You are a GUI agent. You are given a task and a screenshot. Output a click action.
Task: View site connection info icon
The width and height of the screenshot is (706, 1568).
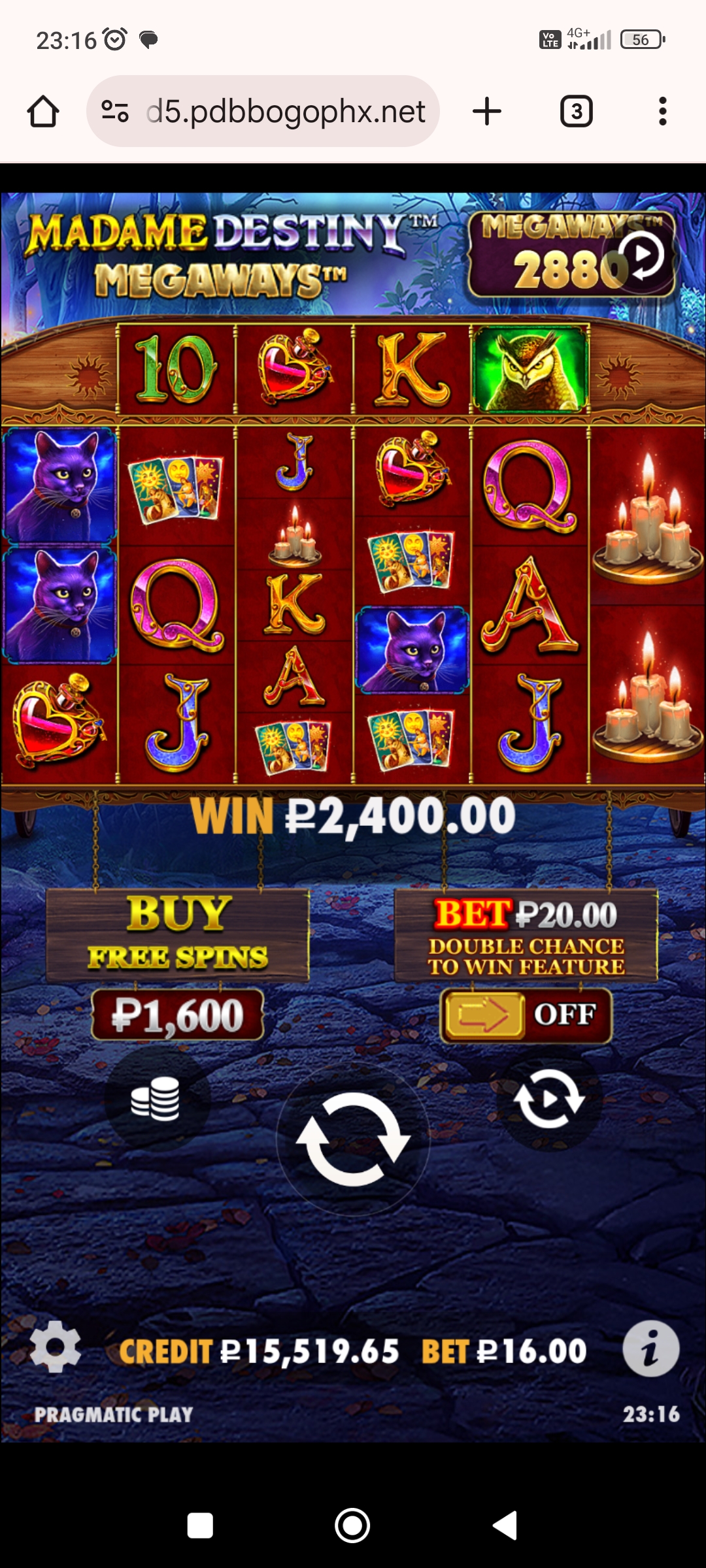point(115,111)
